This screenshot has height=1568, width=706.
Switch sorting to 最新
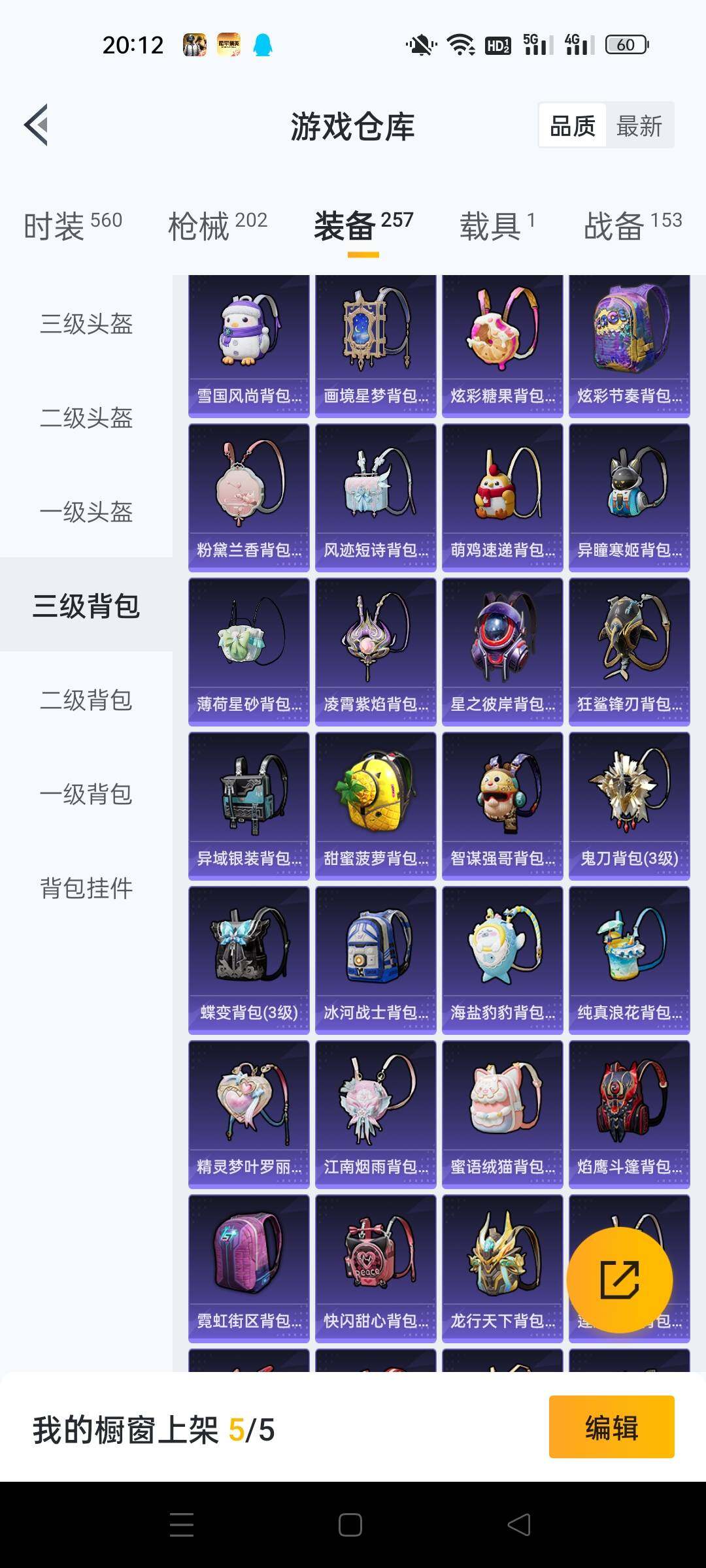click(639, 125)
